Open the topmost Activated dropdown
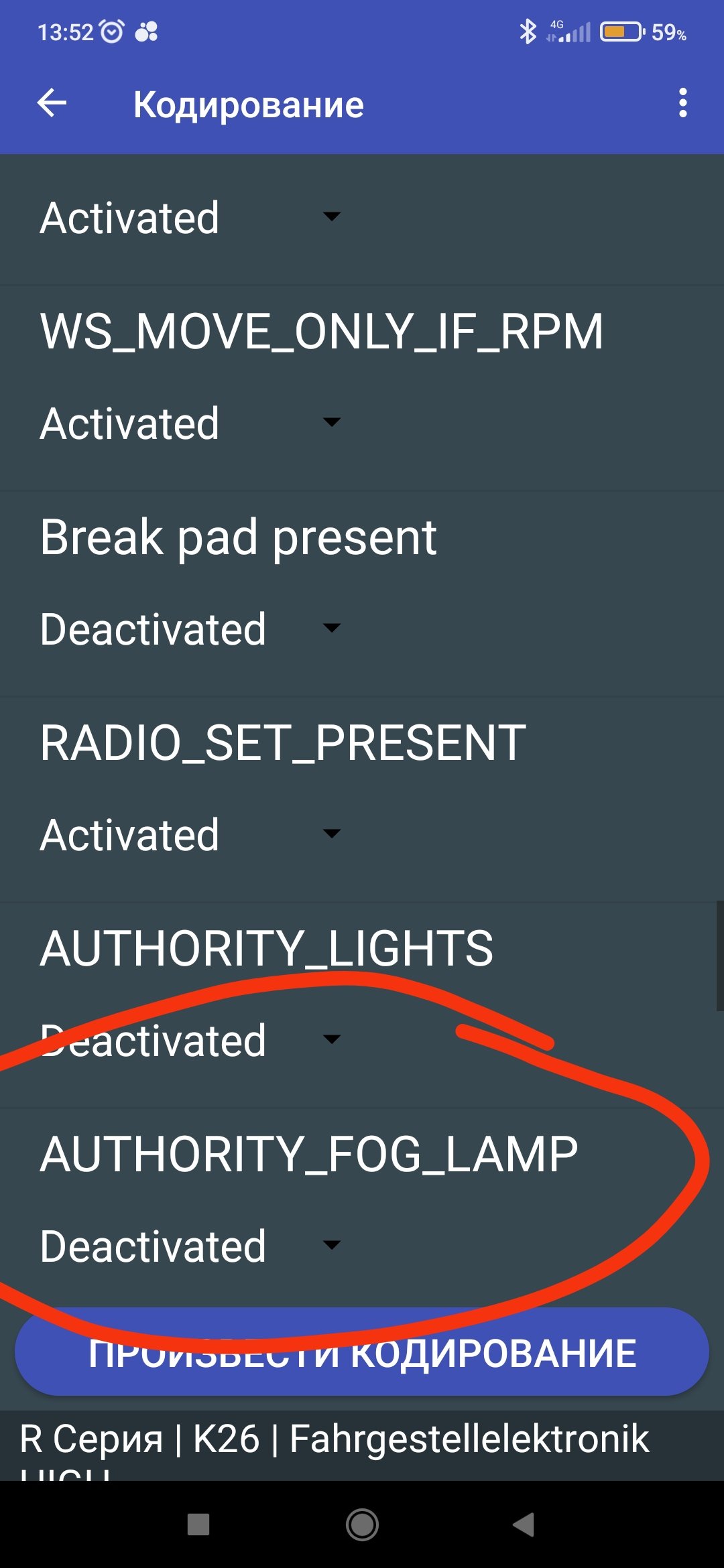Screen dimensions: 724x1568 tap(191, 218)
